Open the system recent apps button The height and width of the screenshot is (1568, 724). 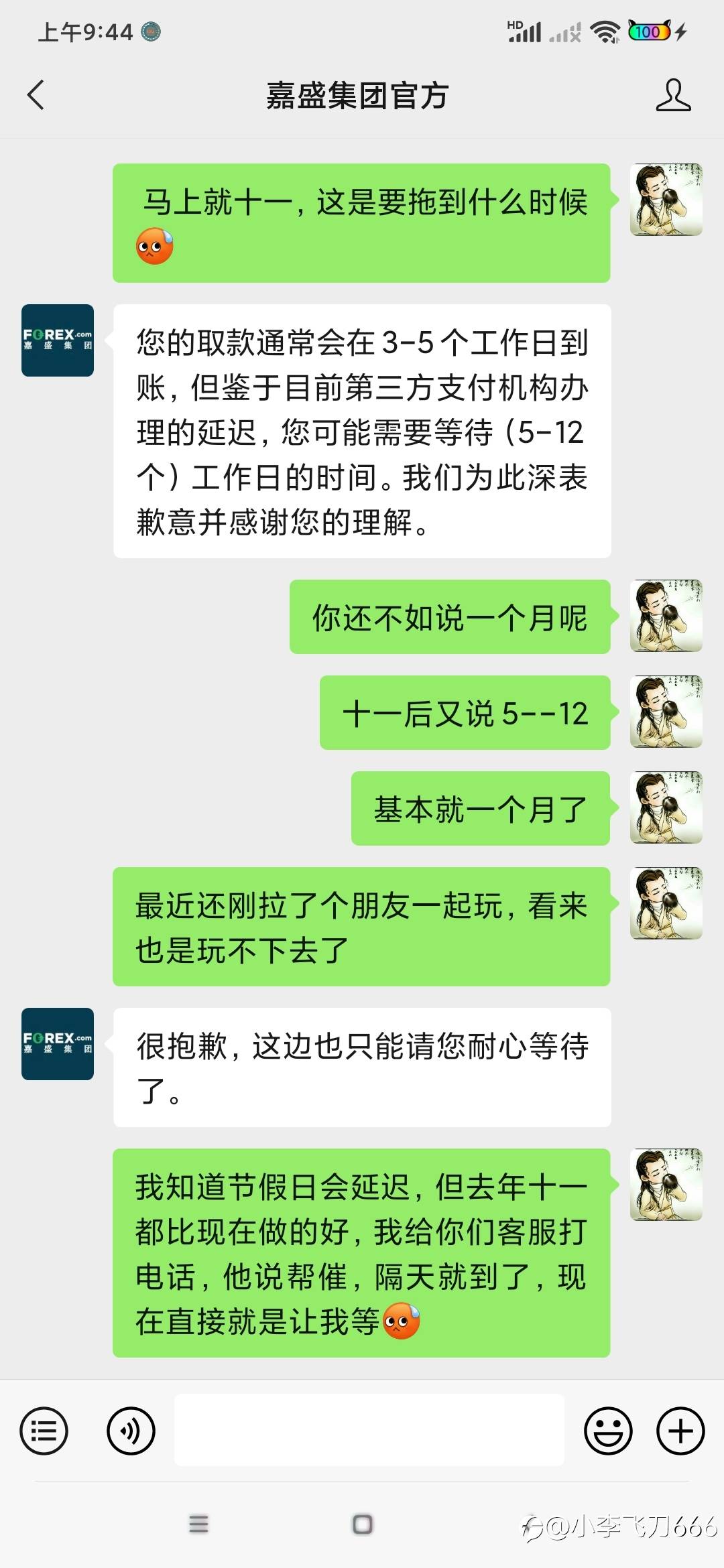tap(198, 1524)
